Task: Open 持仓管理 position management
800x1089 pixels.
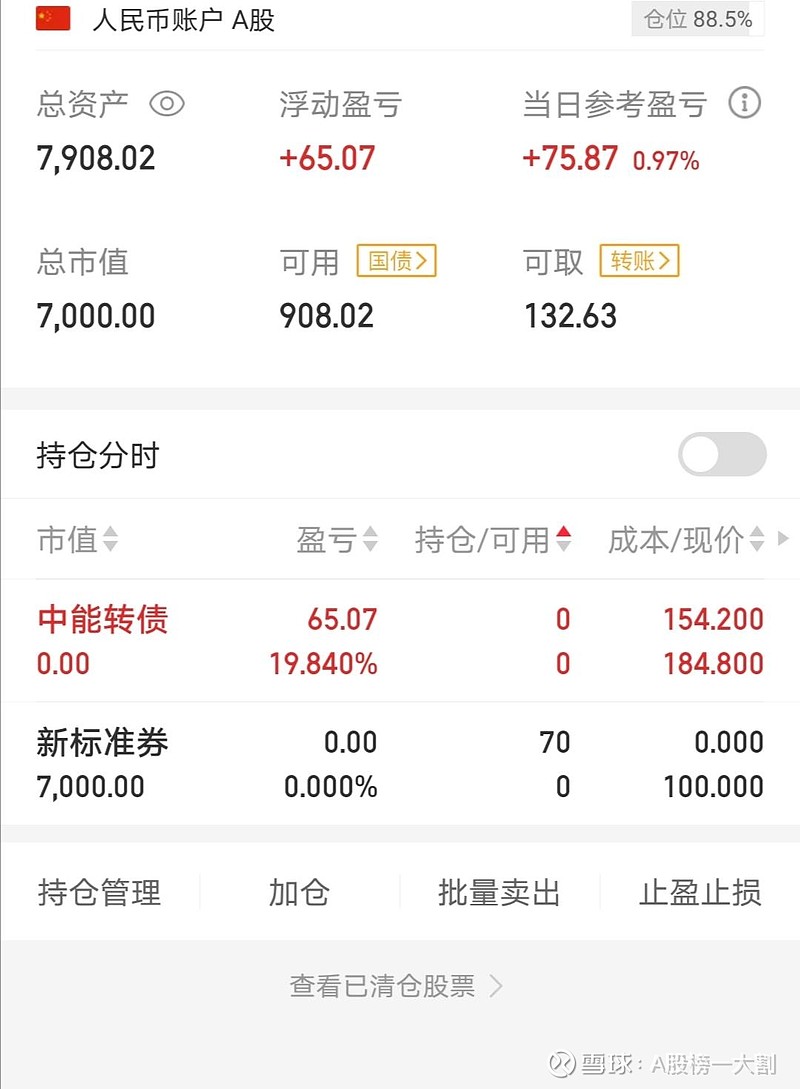Action: coord(99,893)
